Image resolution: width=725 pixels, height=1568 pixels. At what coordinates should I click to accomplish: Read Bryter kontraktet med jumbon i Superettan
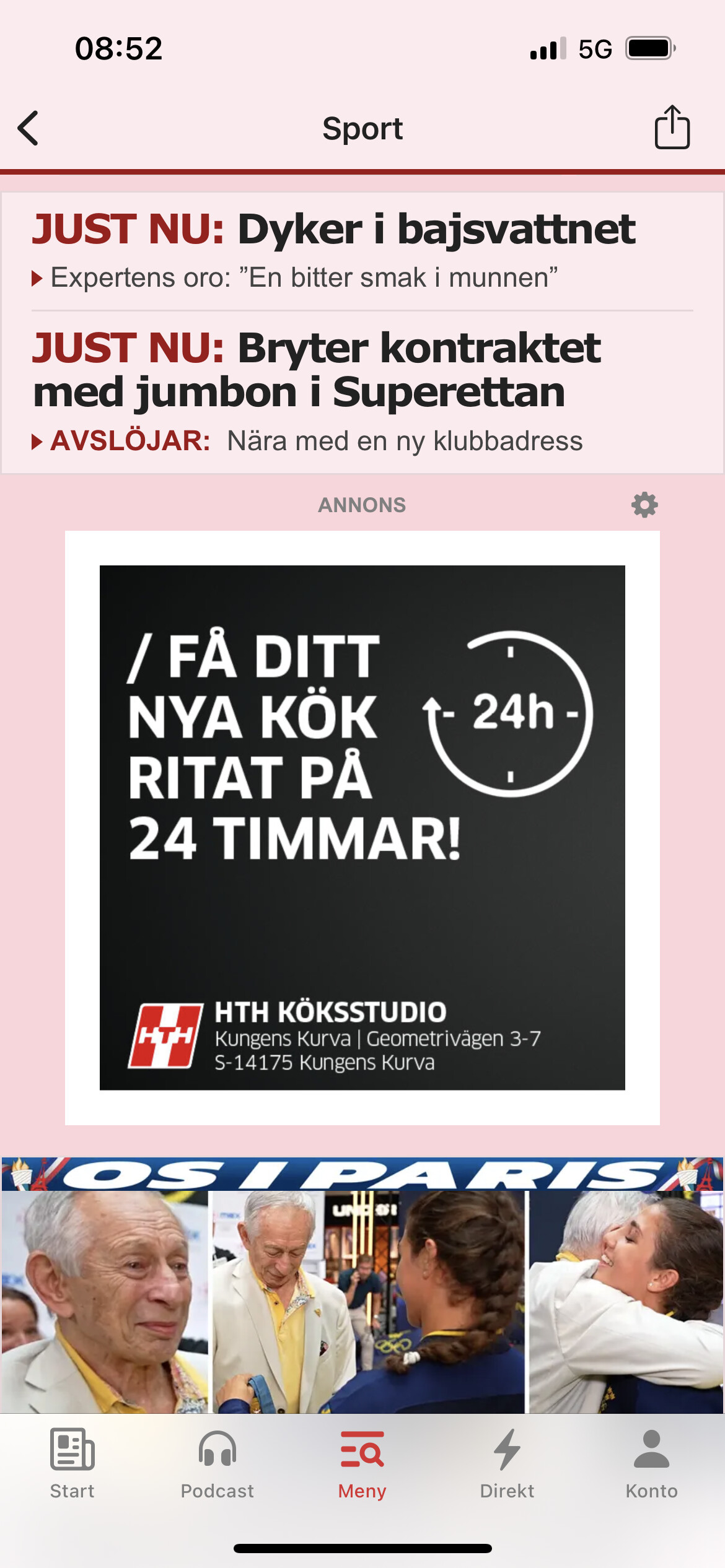tap(317, 370)
